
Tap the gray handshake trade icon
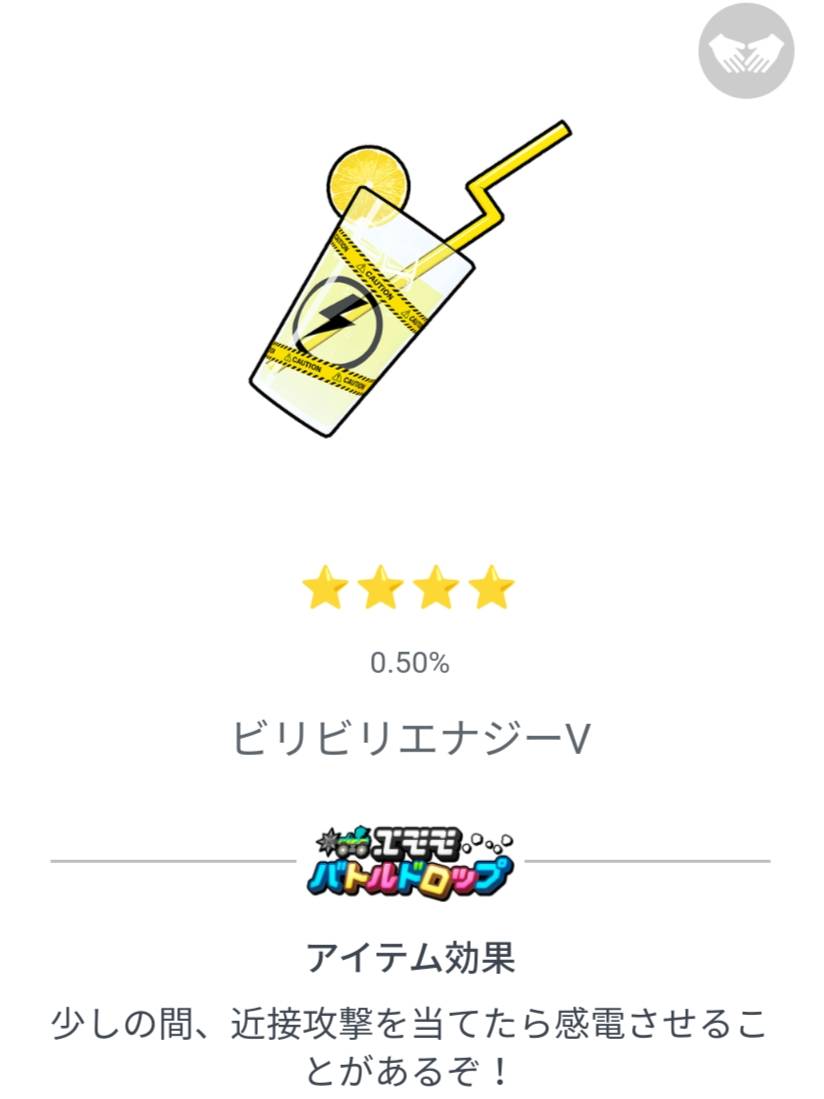click(x=745, y=51)
